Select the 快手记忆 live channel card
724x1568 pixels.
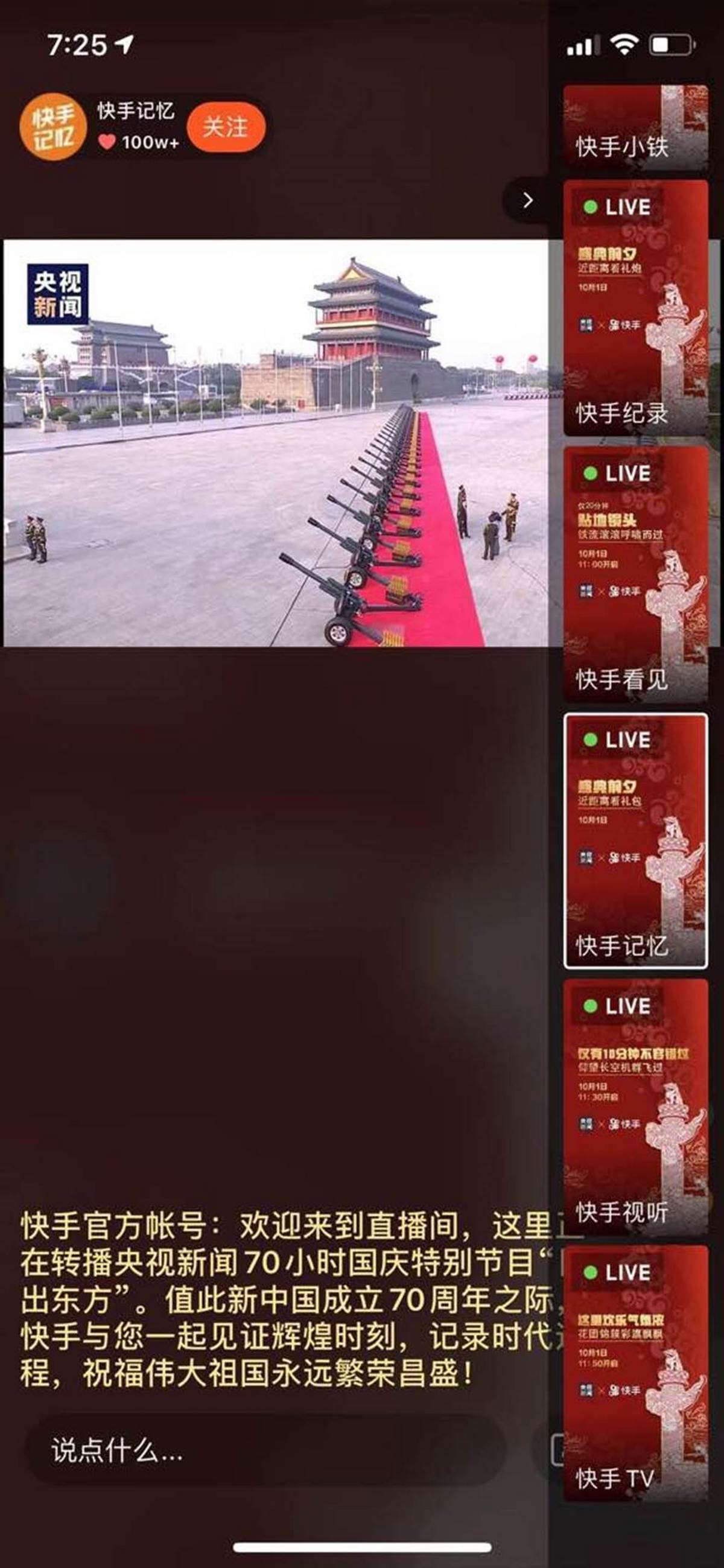pyautogui.click(x=636, y=840)
